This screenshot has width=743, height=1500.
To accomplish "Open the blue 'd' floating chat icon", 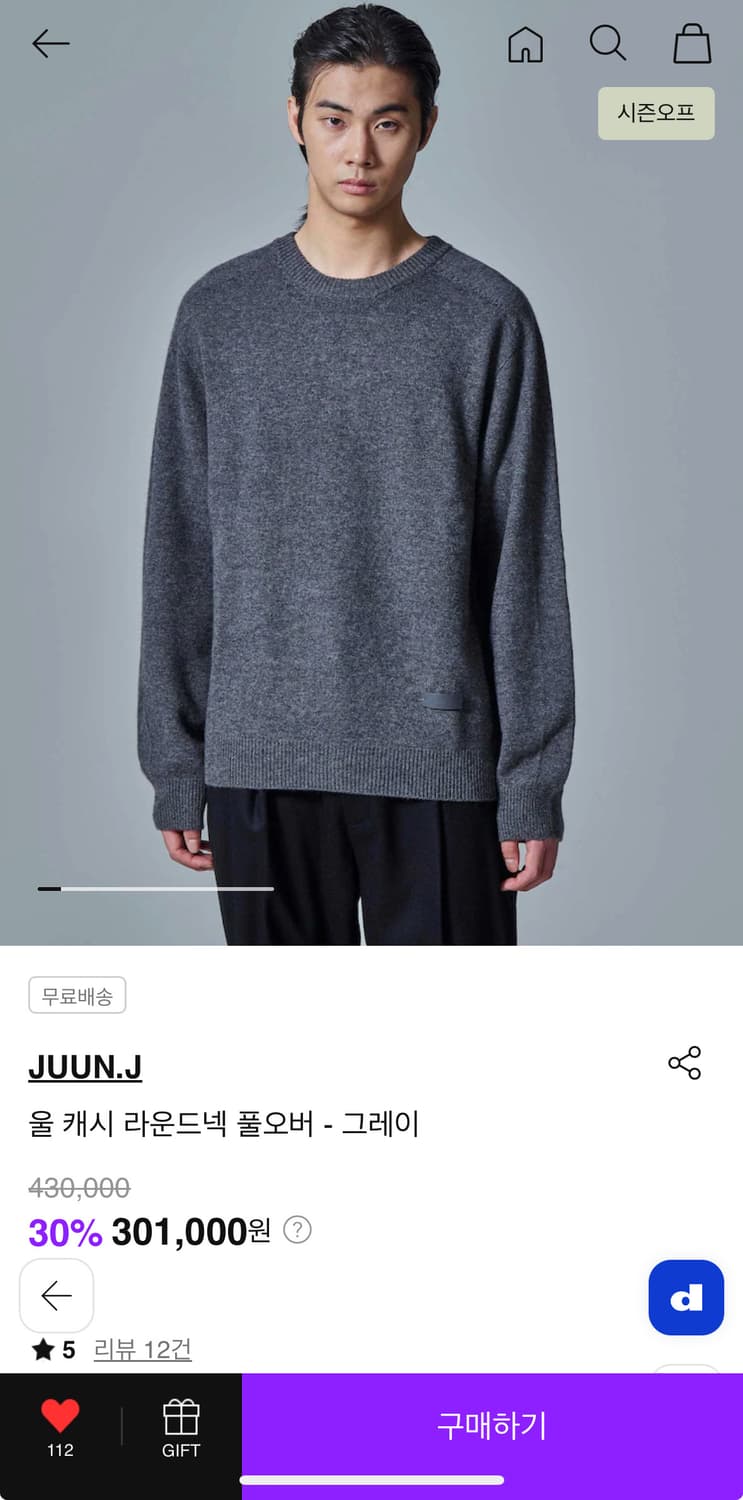I will click(686, 1297).
